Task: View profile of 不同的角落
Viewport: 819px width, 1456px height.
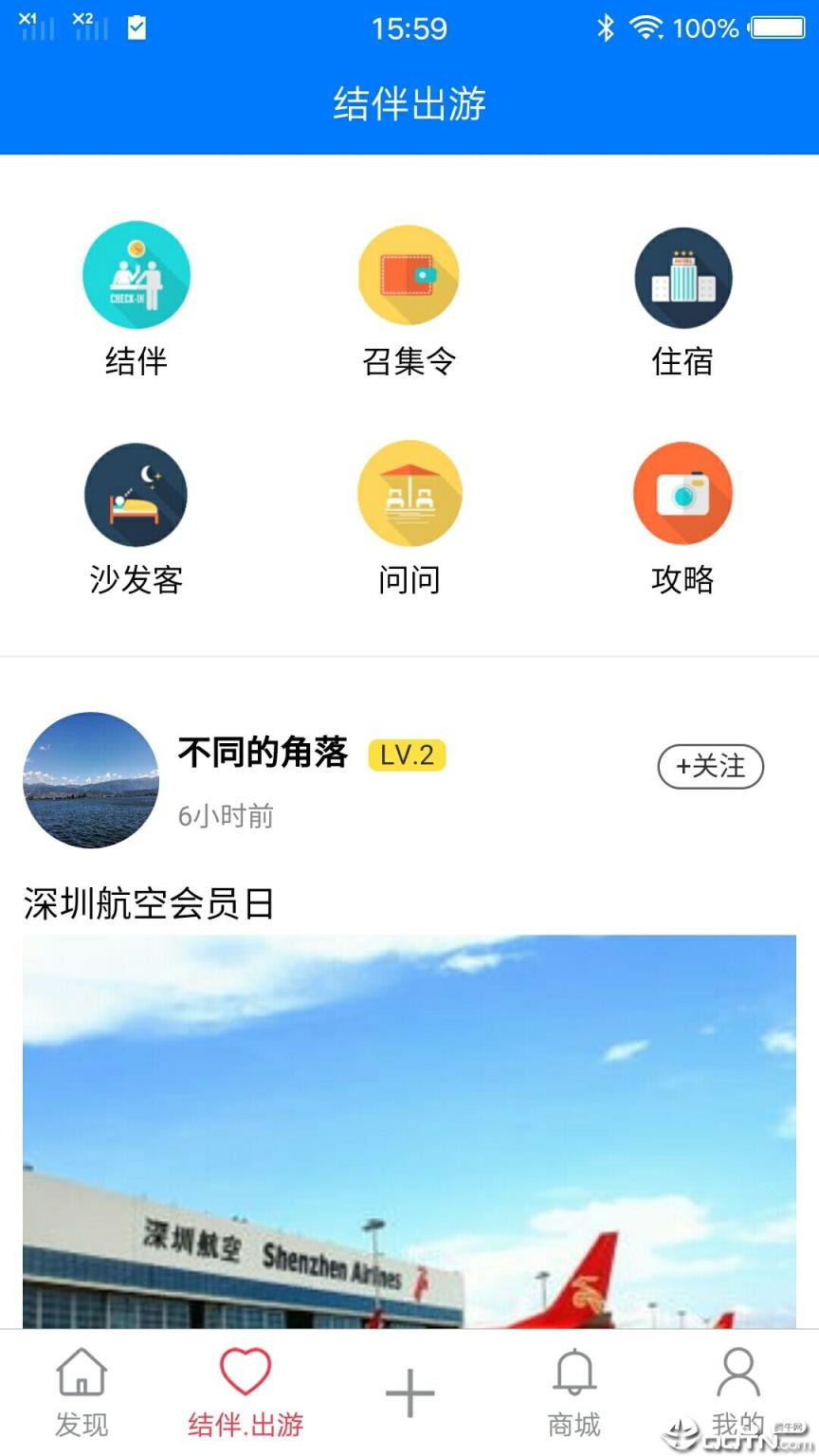Action: coord(263,754)
